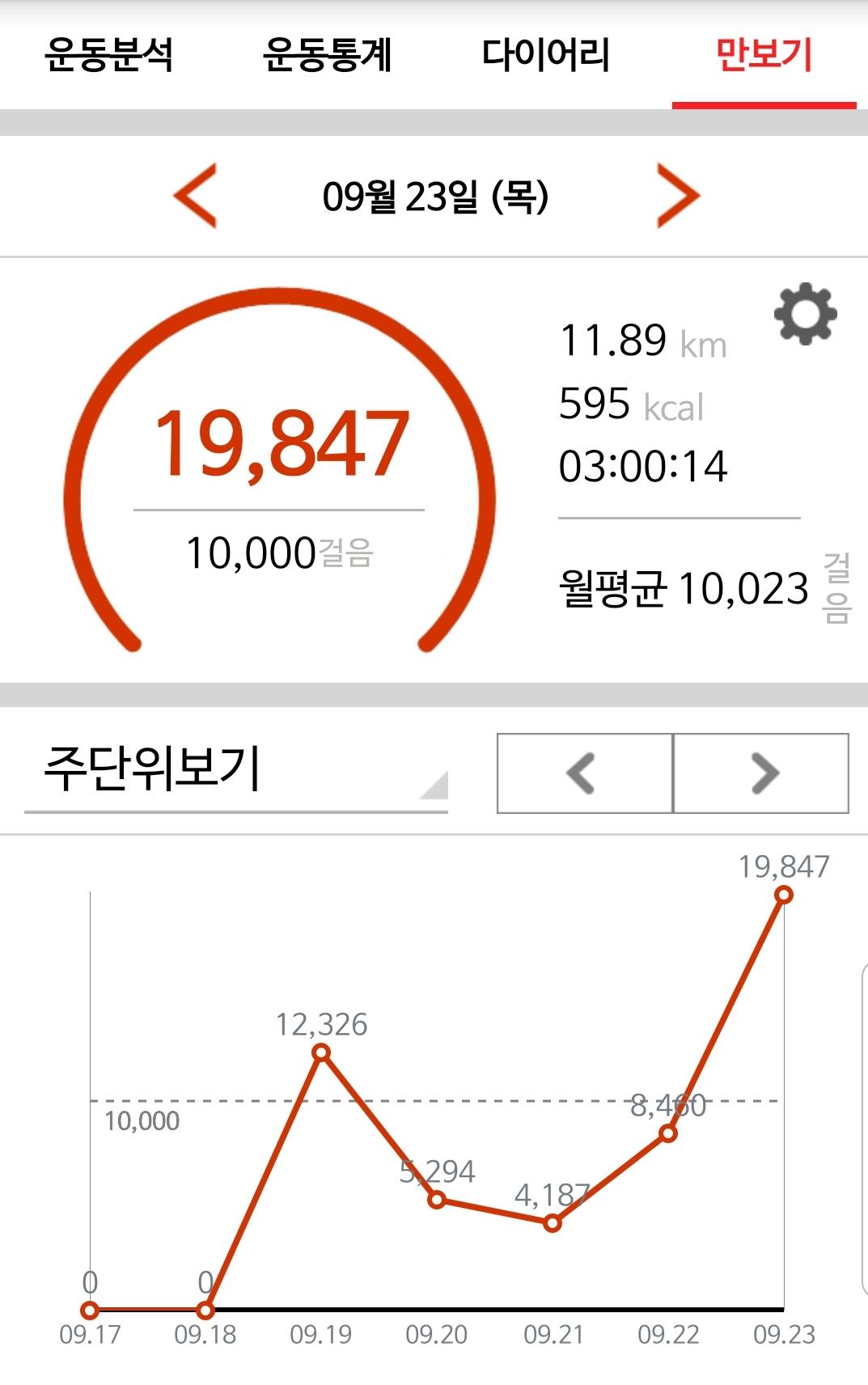Select the 만보기 tab
868x1385 pixels.
[764, 56]
